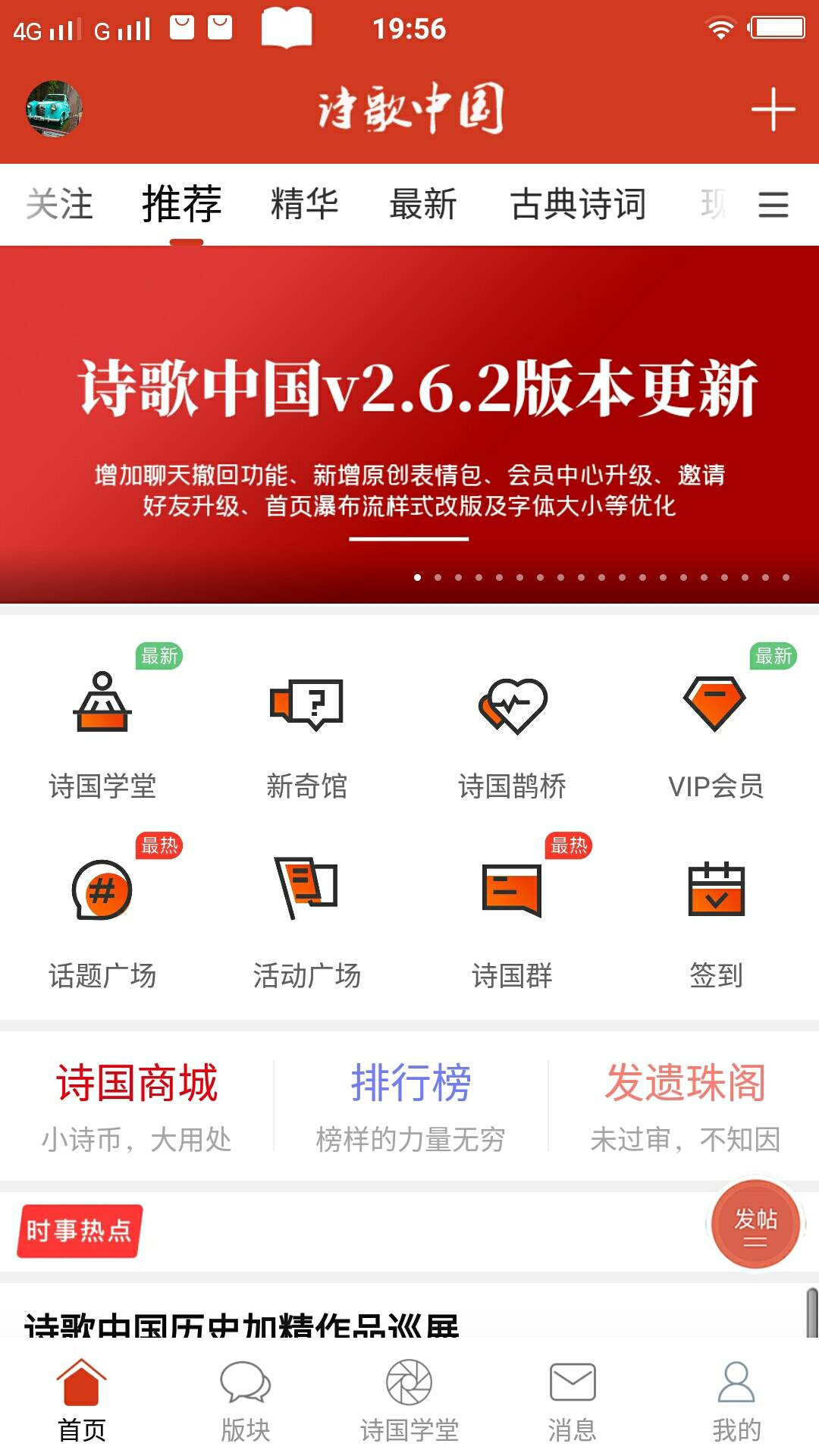This screenshot has width=819, height=1456.
Task: Open the profile avatar in the header
Action: [x=54, y=109]
